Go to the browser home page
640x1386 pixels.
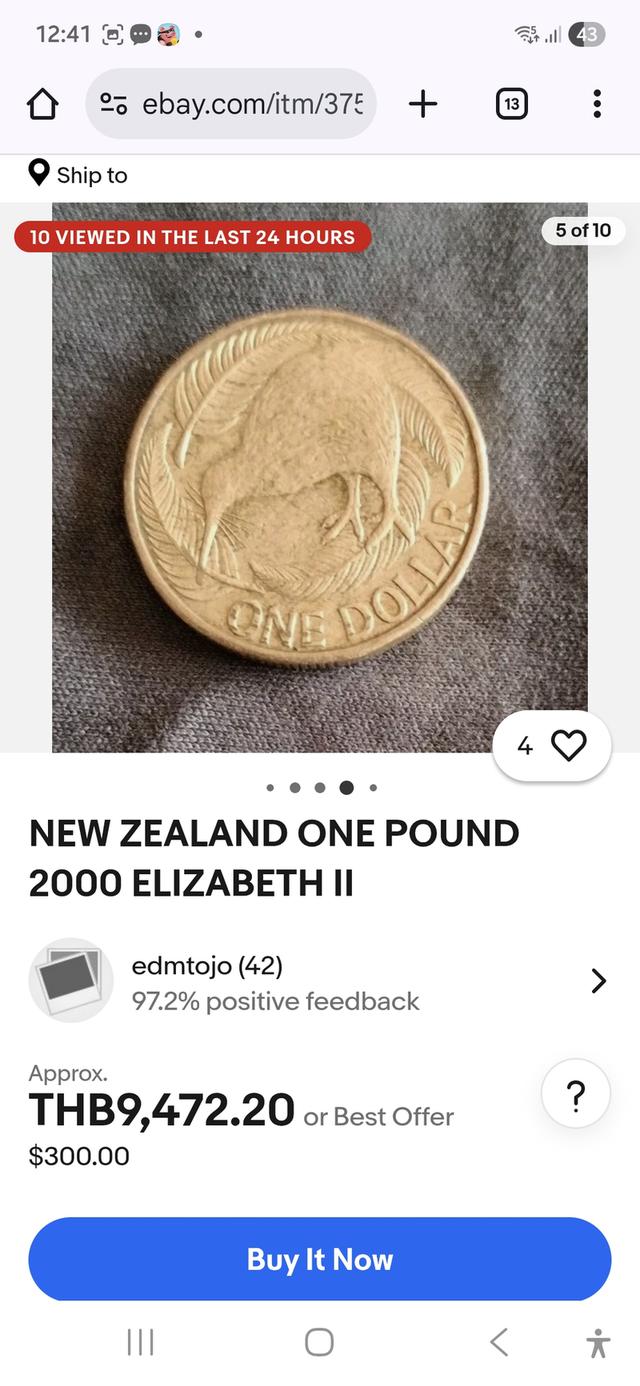click(x=42, y=104)
